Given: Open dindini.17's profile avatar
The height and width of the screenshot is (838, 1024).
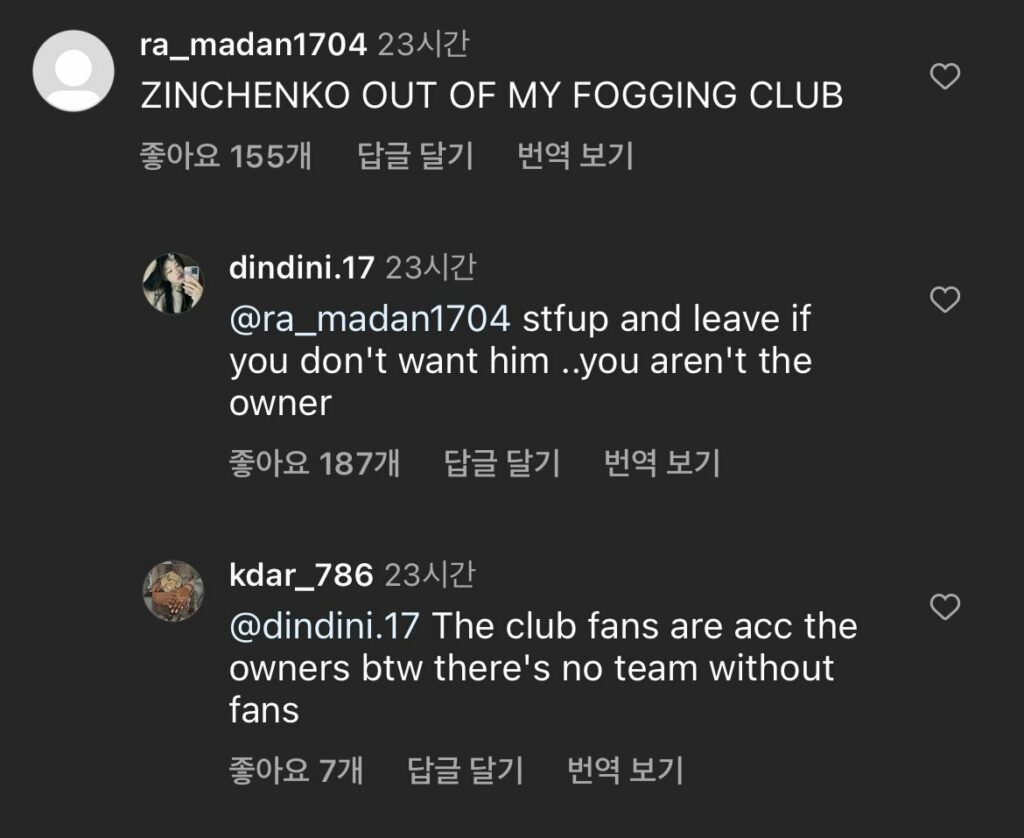Looking at the screenshot, I should [173, 281].
